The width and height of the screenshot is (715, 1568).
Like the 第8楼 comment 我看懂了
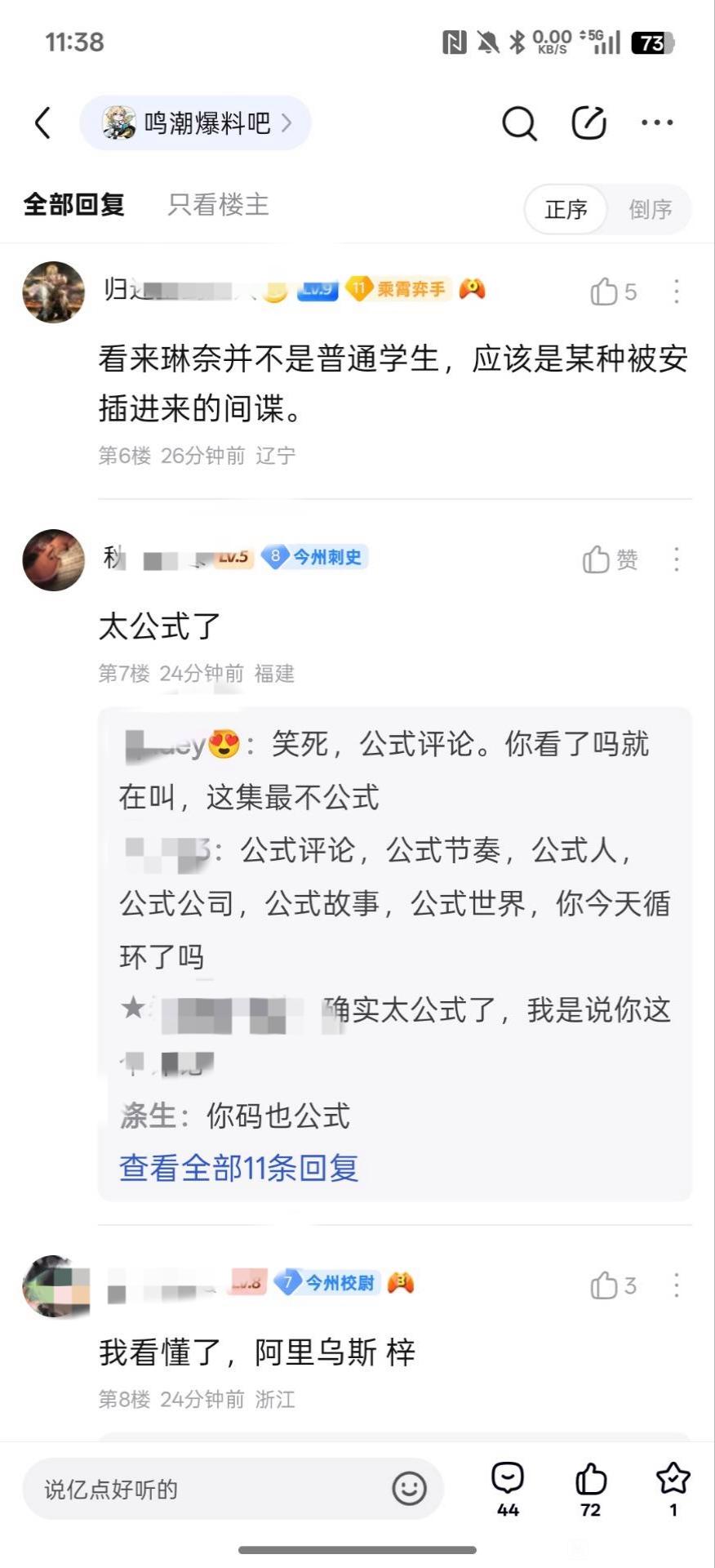tap(606, 1285)
